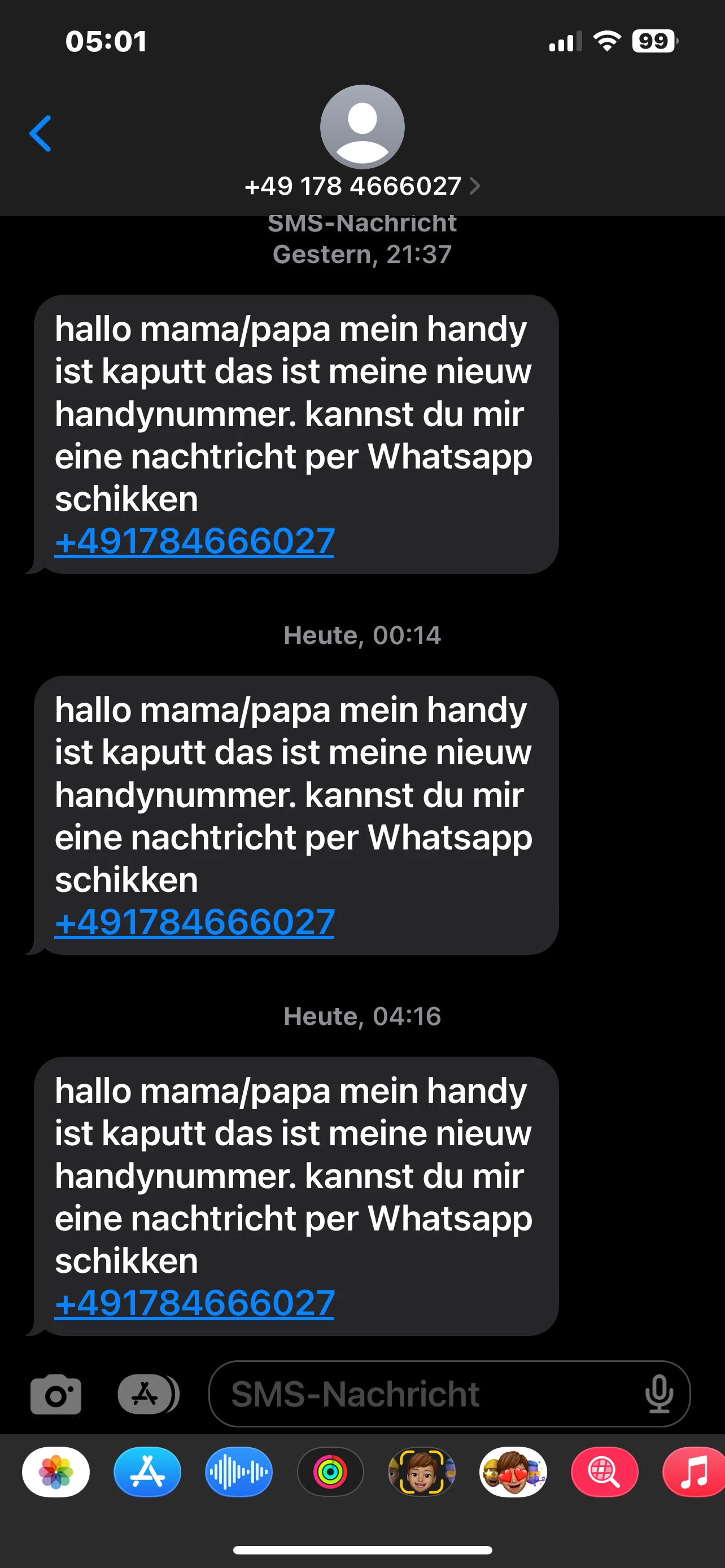725x1568 pixels.
Task: Open the #images search app
Action: 605,1472
